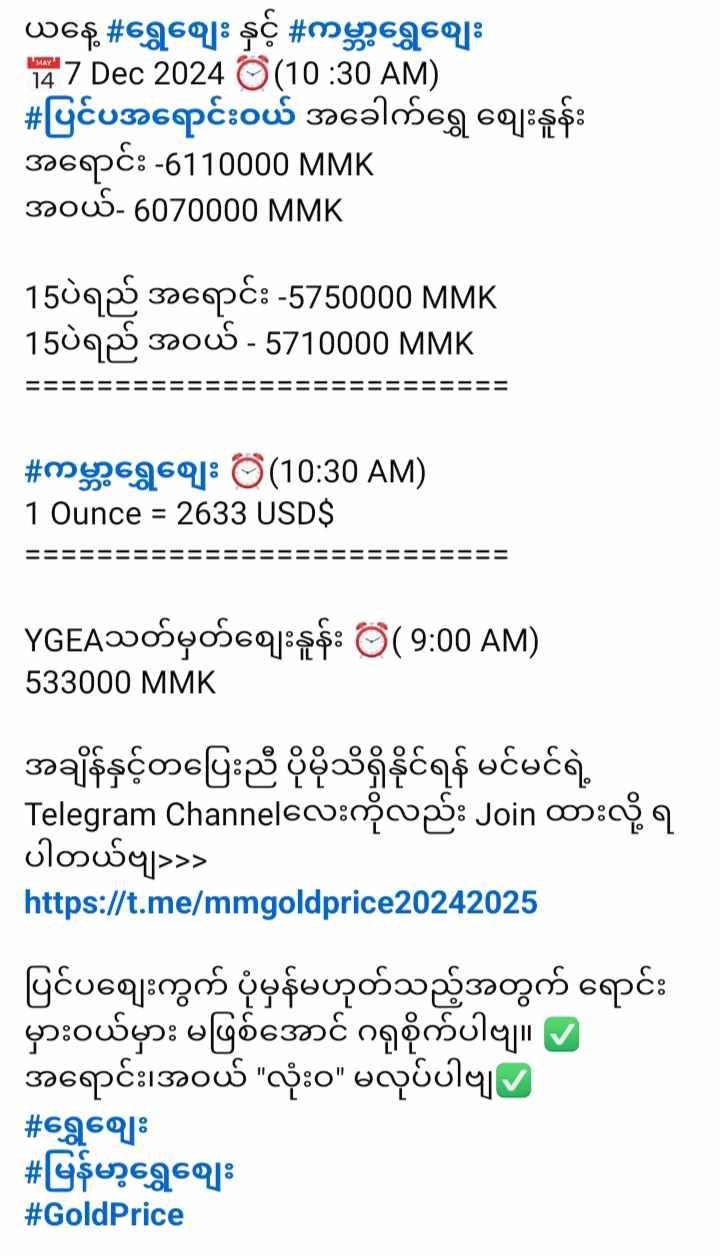This screenshot has height=1256, width=720.
Task: Open the #မြန်မာ့ရွှေဈေး hashtag
Action: click(129, 1171)
